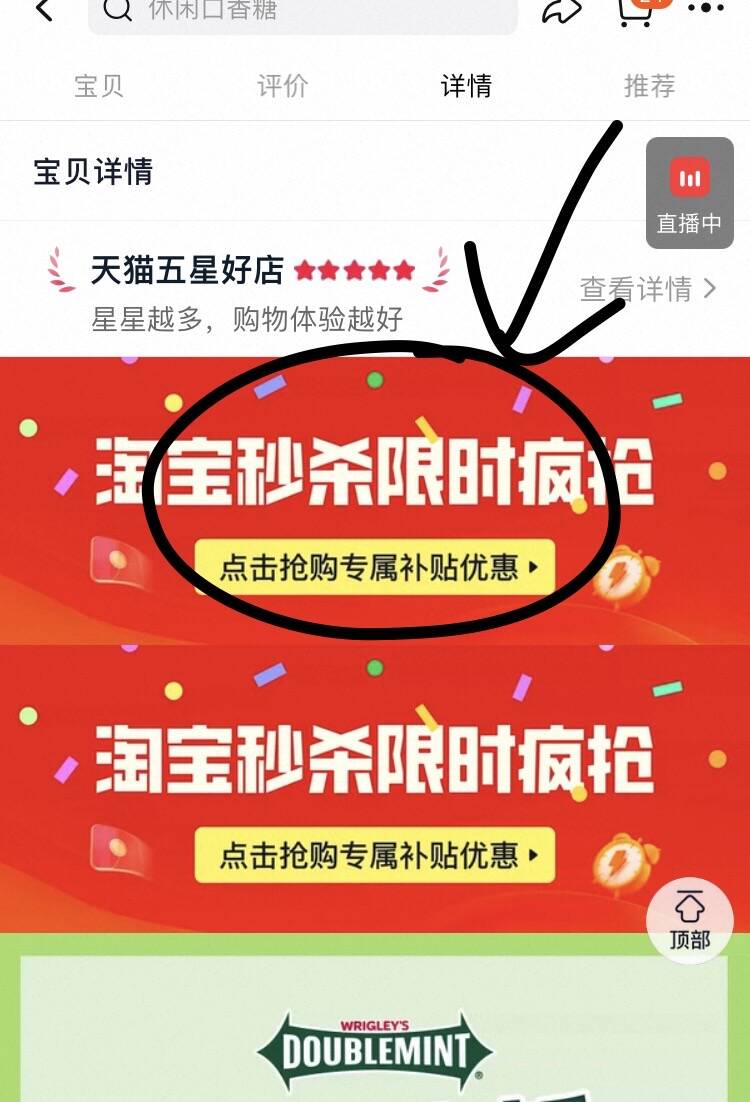Jump back to top with 顶部

point(690,921)
